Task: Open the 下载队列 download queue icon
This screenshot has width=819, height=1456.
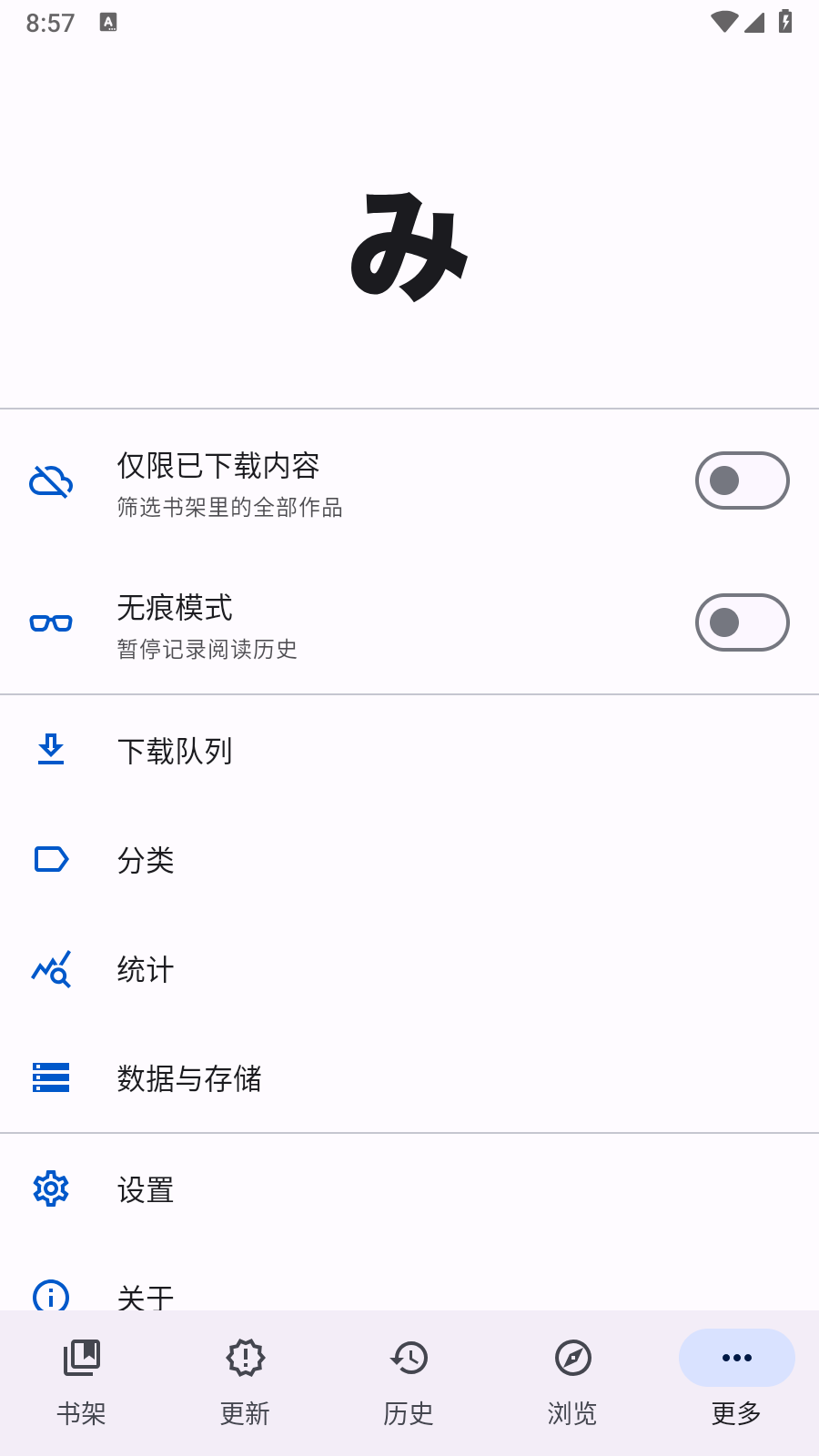Action: [x=50, y=750]
